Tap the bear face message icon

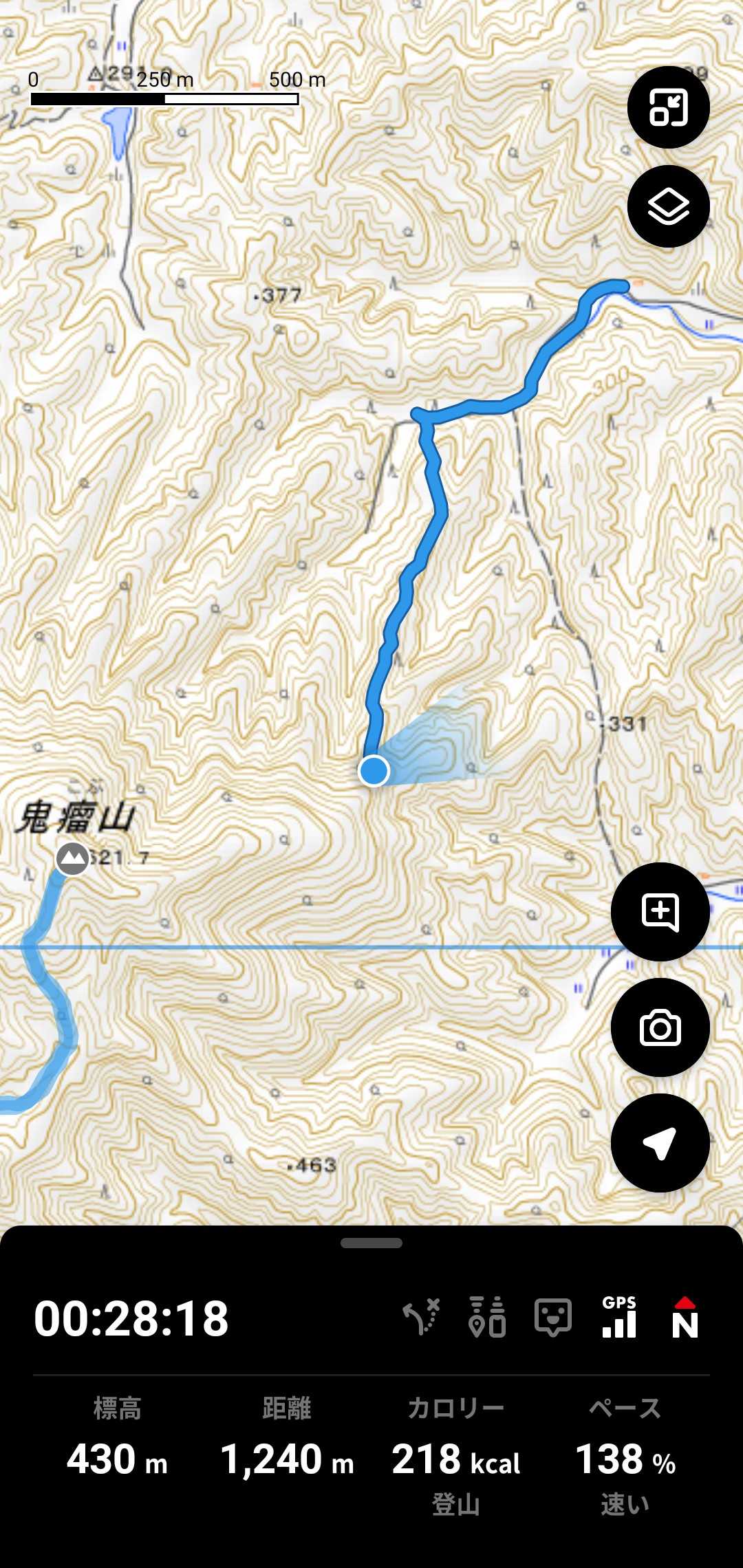[x=553, y=1318]
